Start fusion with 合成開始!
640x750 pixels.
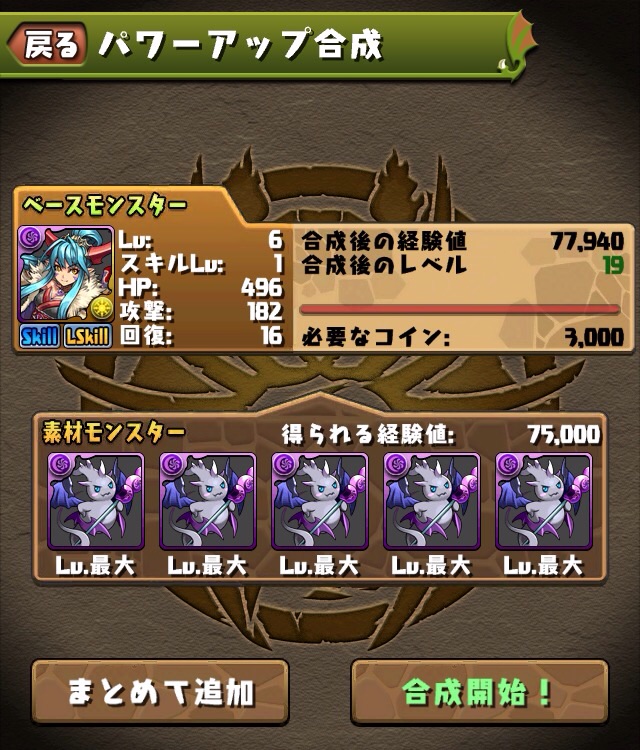click(479, 691)
